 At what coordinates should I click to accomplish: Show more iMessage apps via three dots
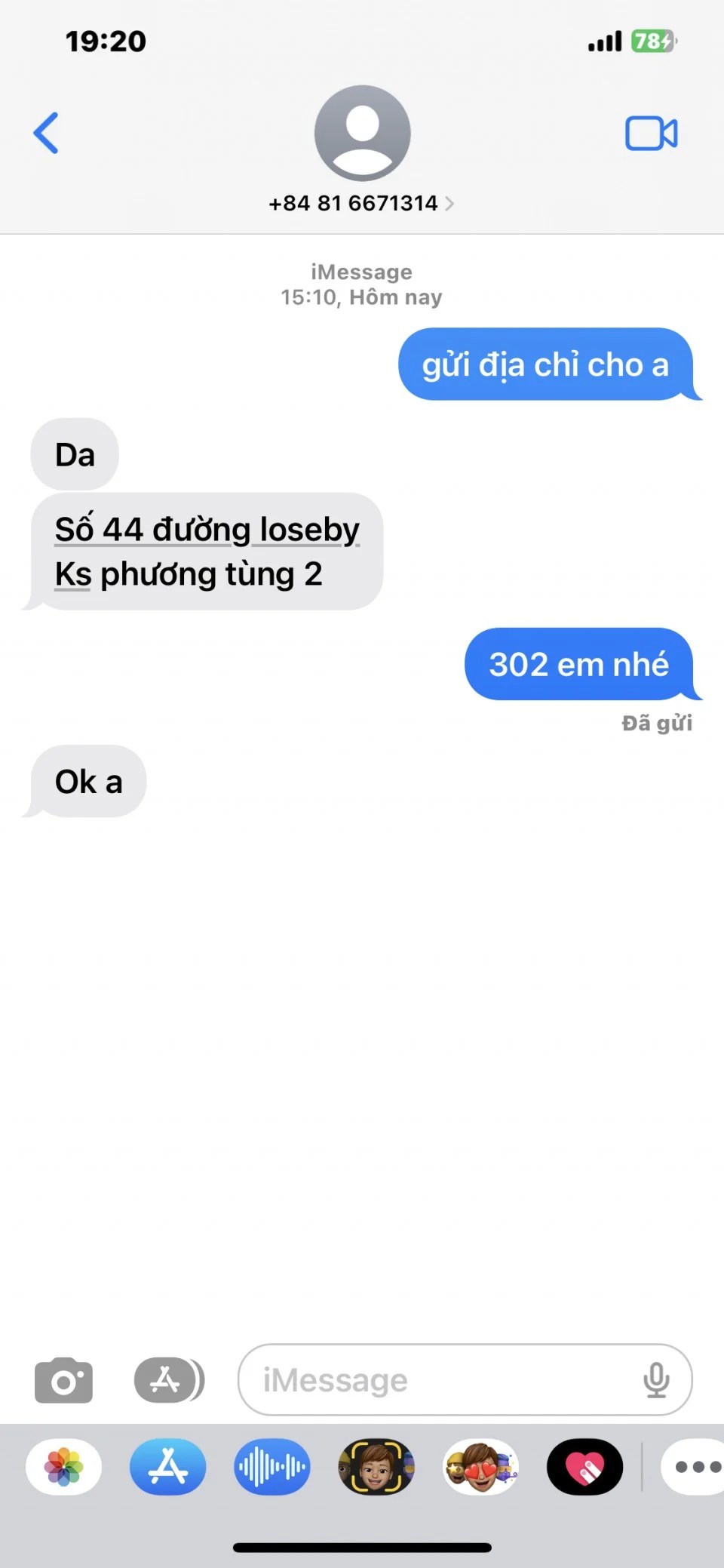[695, 1467]
